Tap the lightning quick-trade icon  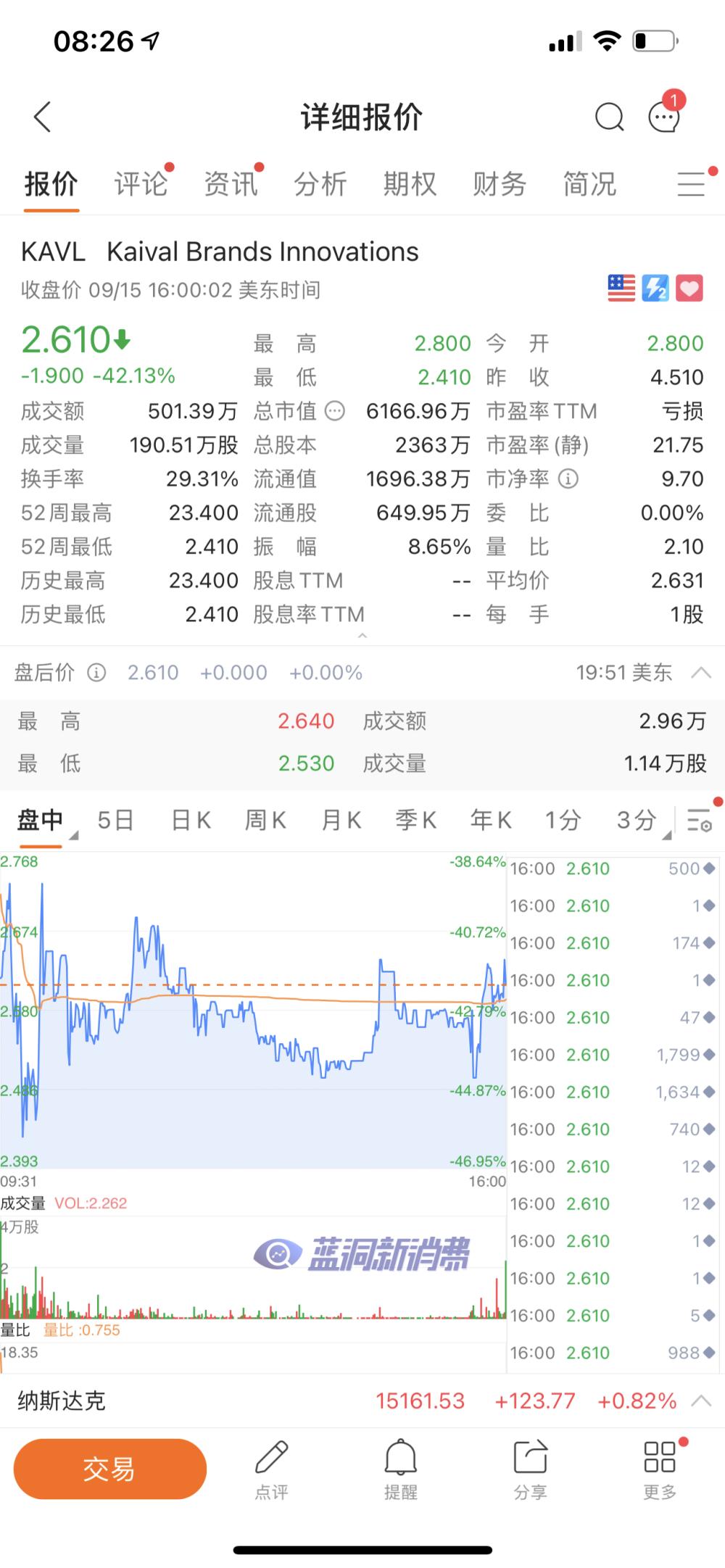[x=655, y=288]
